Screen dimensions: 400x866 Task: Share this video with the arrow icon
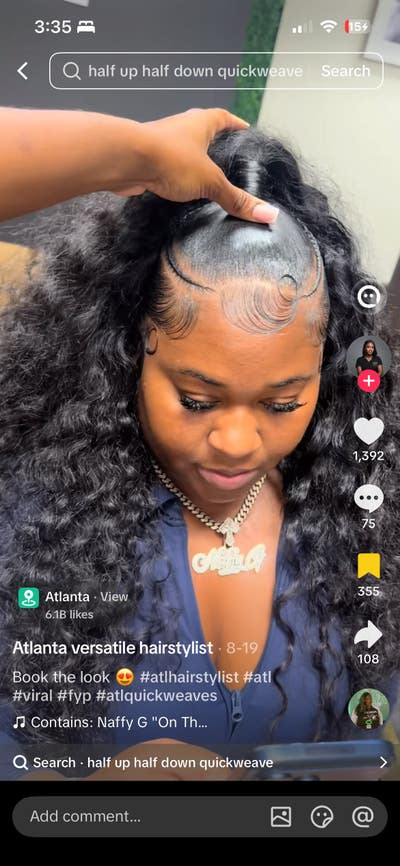tap(369, 634)
